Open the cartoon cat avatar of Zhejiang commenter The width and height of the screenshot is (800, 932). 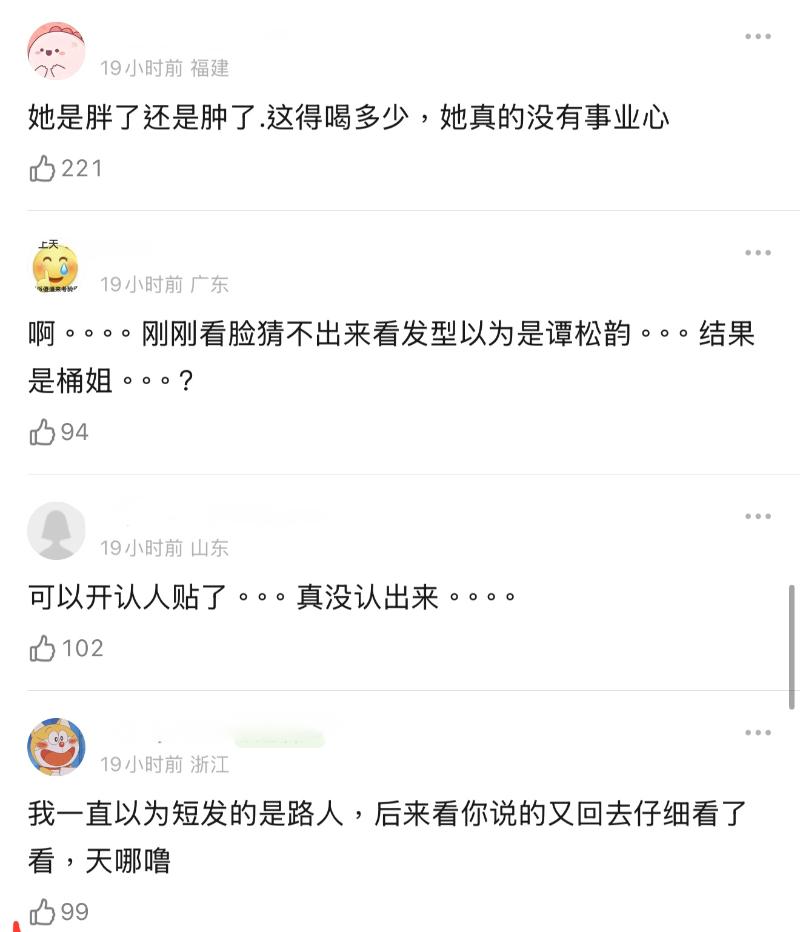(x=56, y=747)
